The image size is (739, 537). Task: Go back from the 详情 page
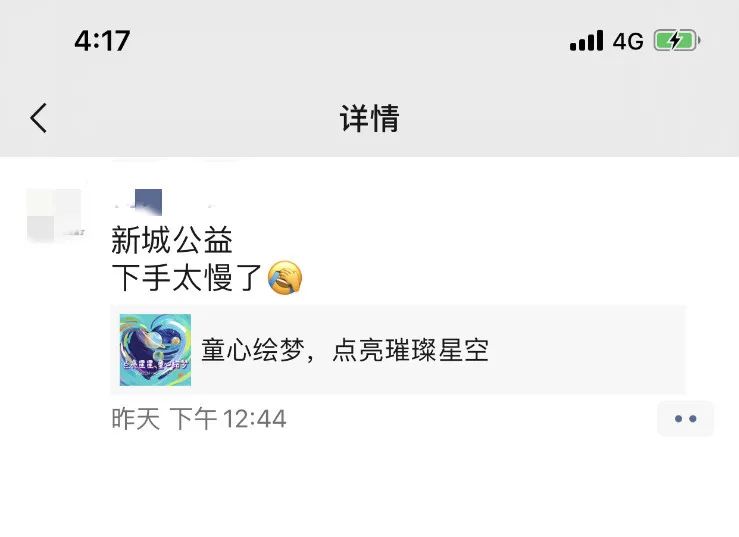tap(38, 118)
